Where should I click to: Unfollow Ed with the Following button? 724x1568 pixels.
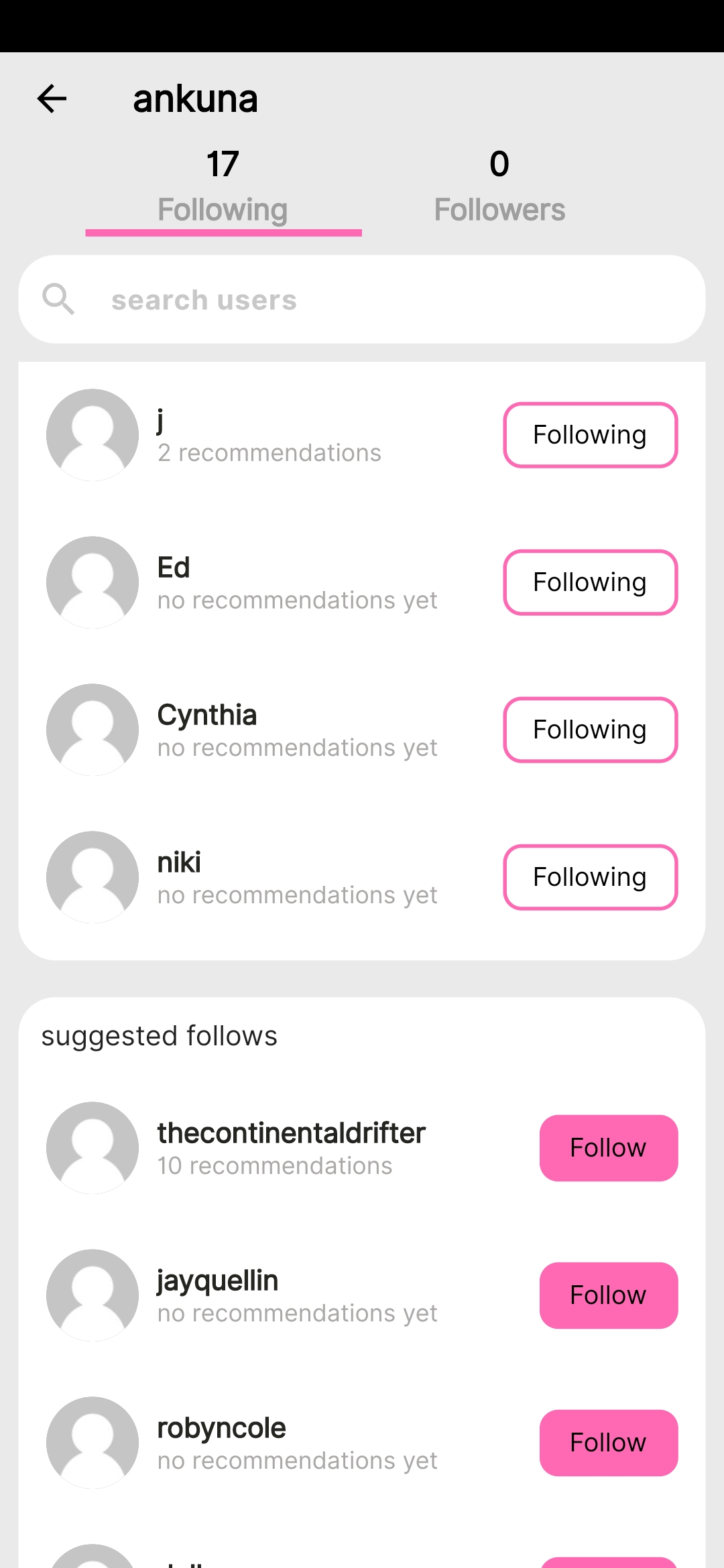click(x=590, y=582)
